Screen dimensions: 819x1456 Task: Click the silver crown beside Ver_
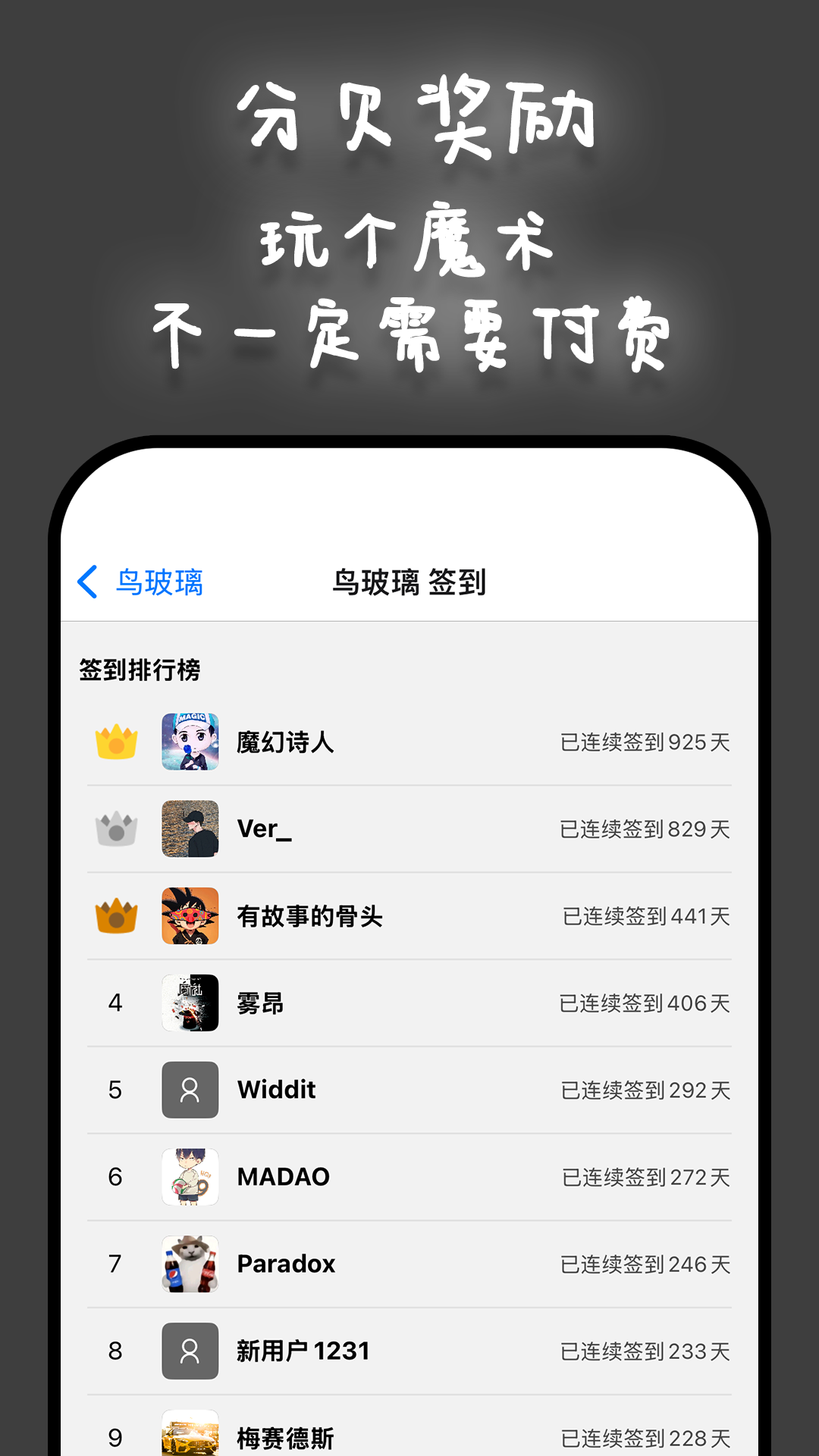115,829
